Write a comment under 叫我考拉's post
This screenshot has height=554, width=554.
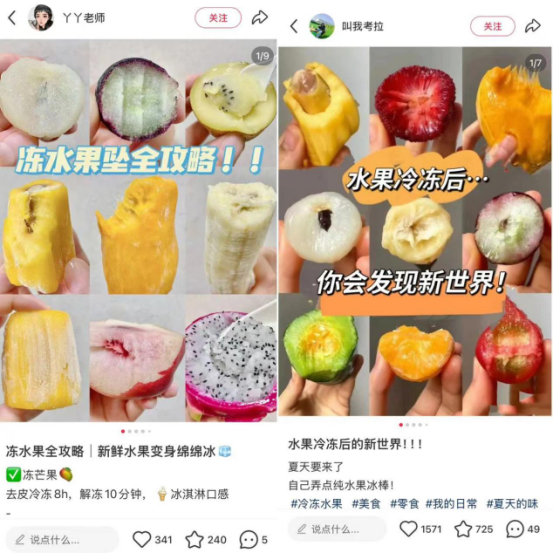[x=337, y=529]
